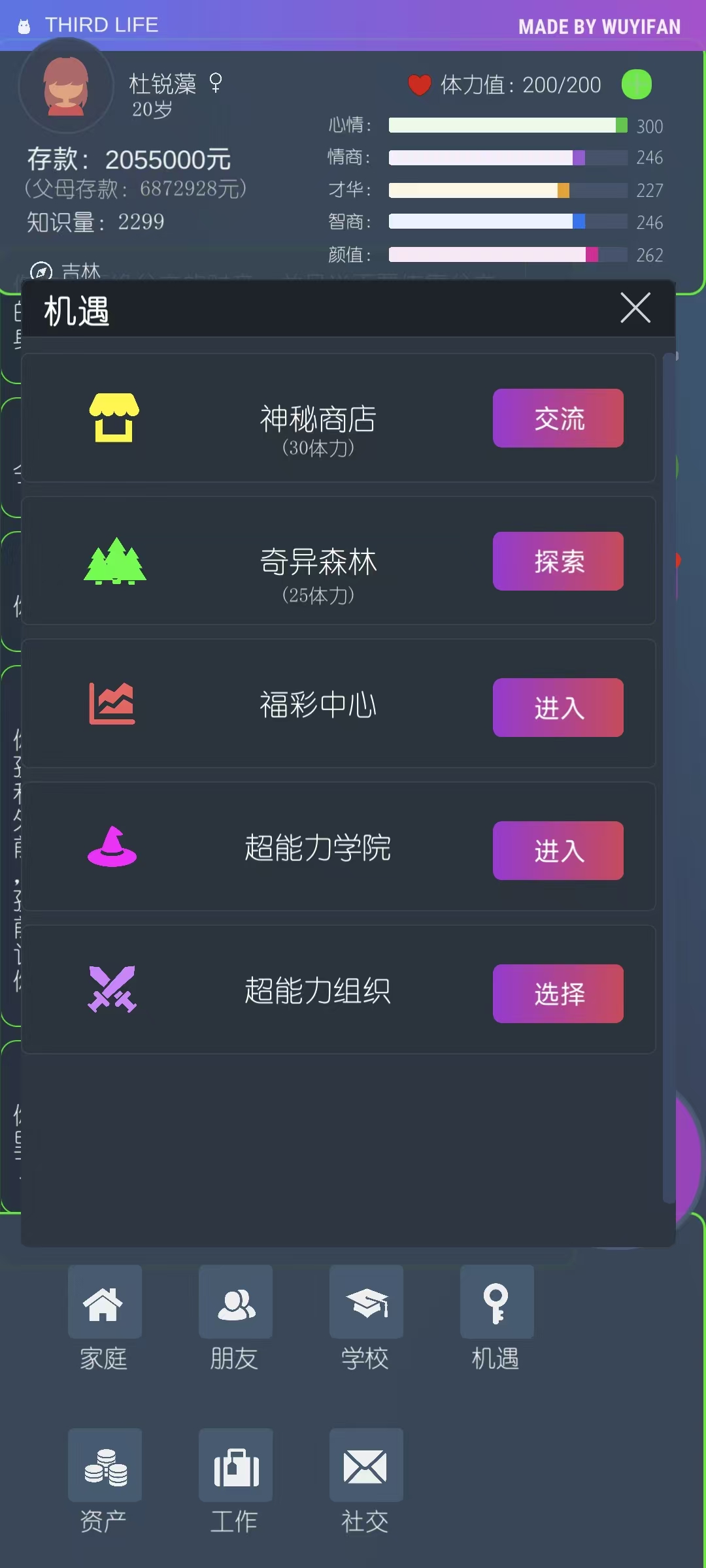Open the 资产 coins icon
The height and width of the screenshot is (1568, 706).
(105, 1465)
